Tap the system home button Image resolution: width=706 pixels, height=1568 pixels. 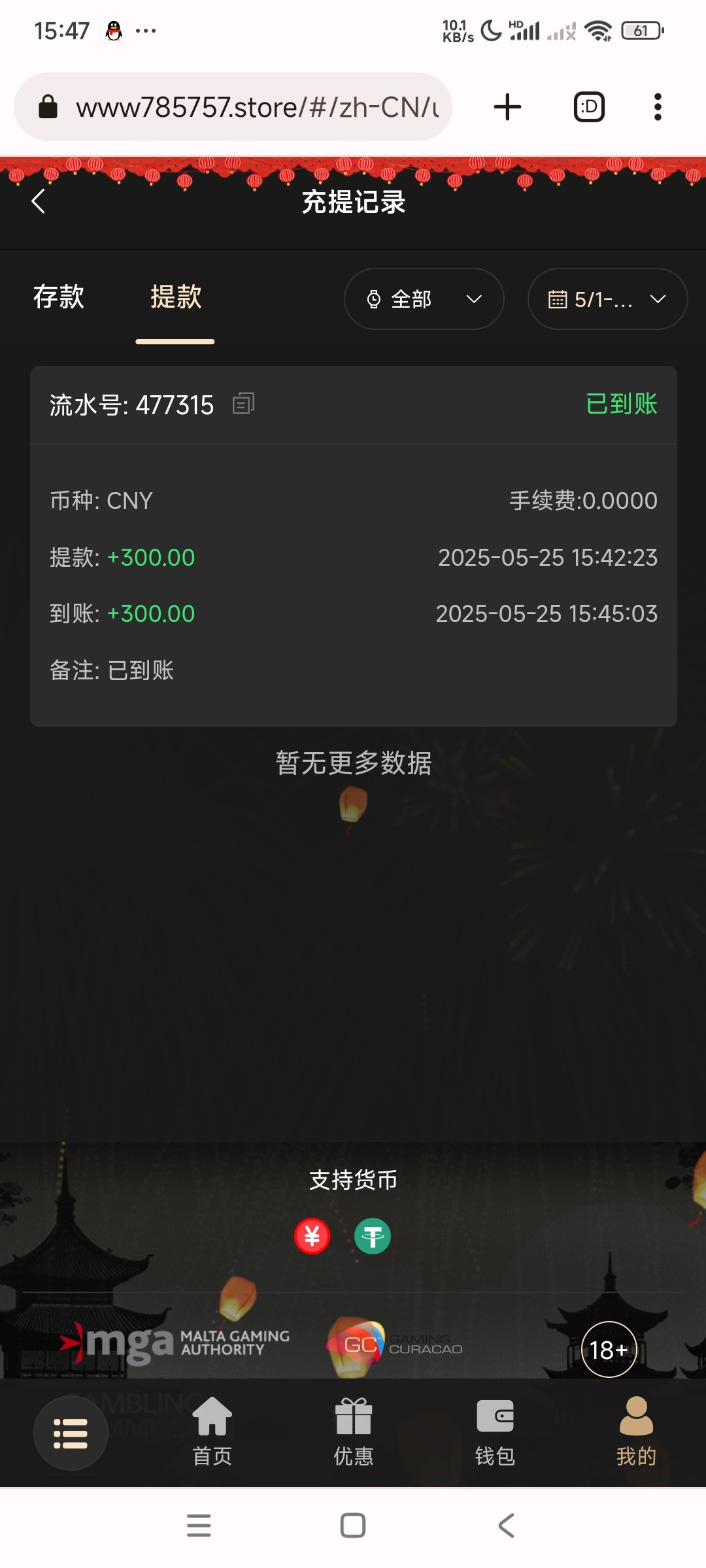pos(353,1526)
